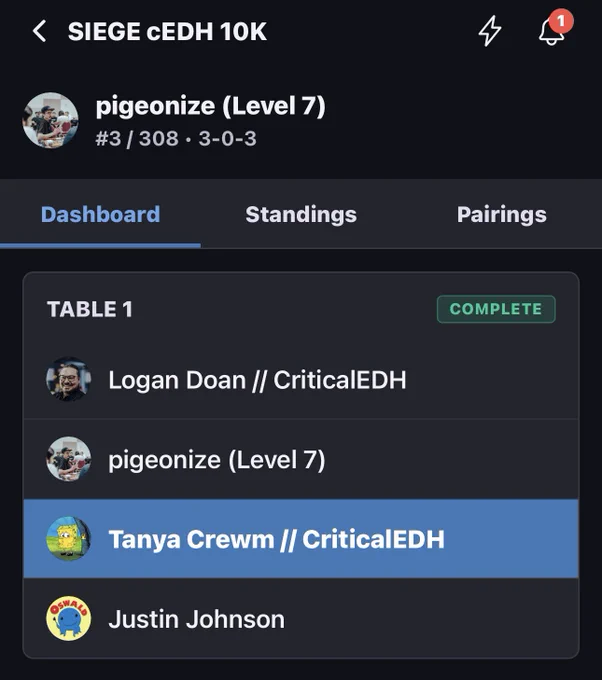Open pigeonize (Level 7) row in Table 1

[x=301, y=459]
